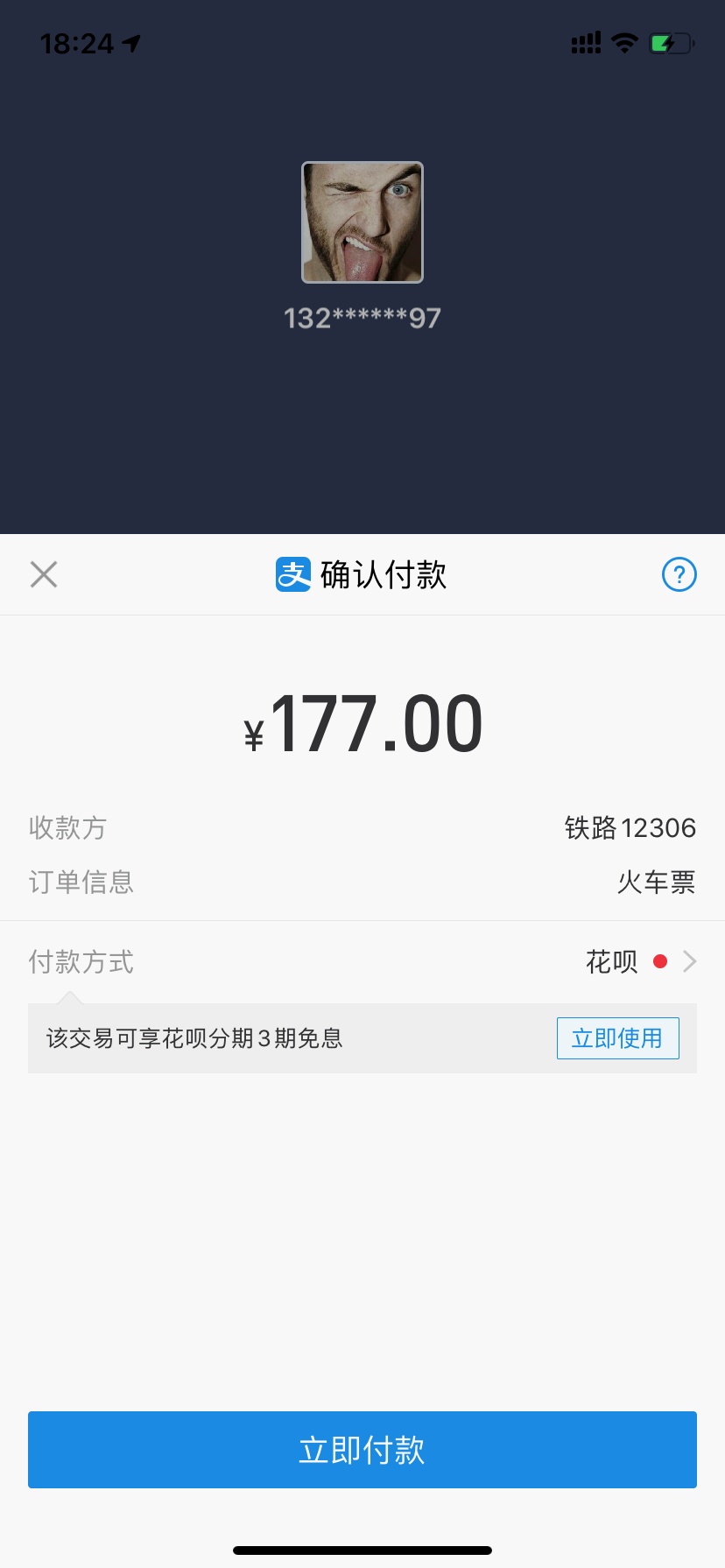725x1568 pixels.
Task: Open the 花呗 payment selector chevron
Action: coord(691,960)
